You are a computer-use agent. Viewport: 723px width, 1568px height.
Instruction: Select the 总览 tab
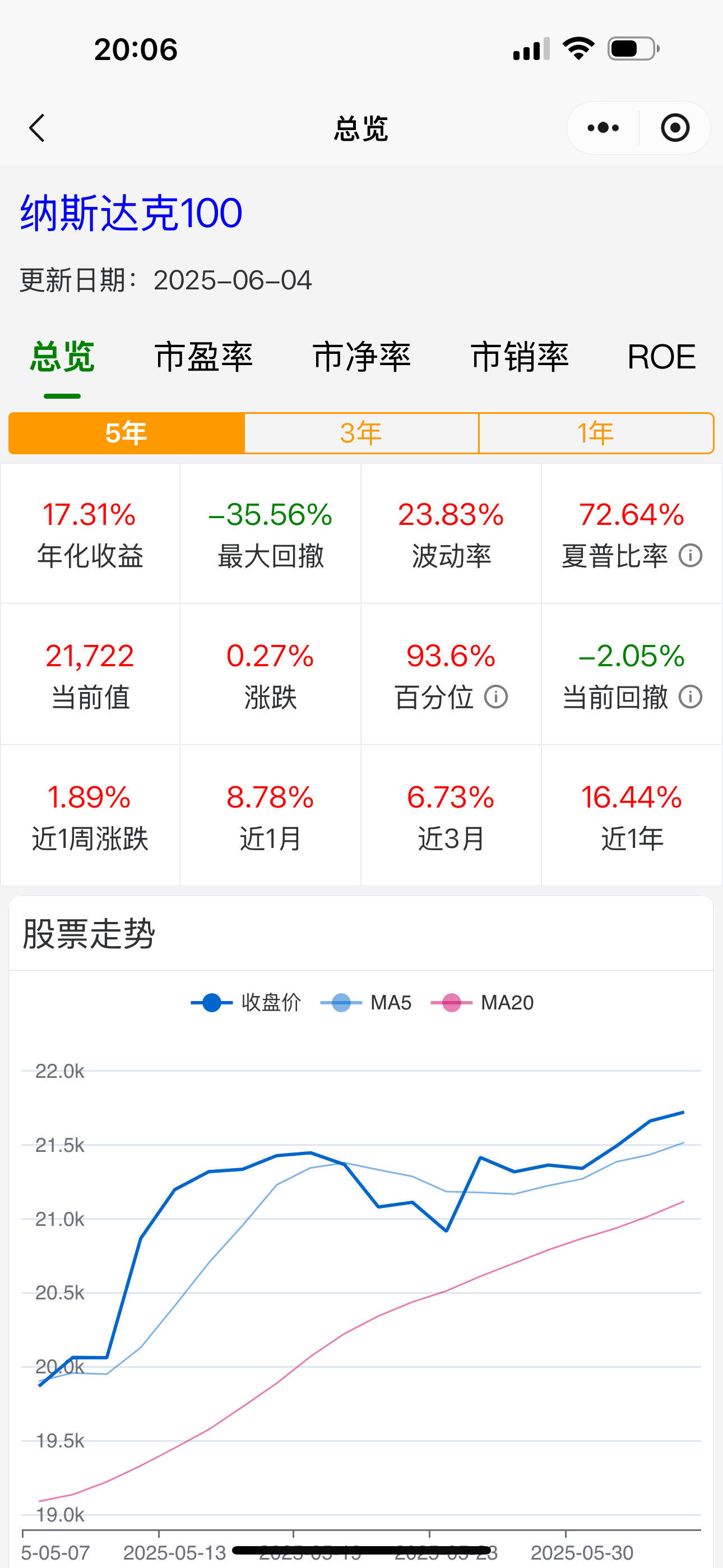click(x=62, y=357)
